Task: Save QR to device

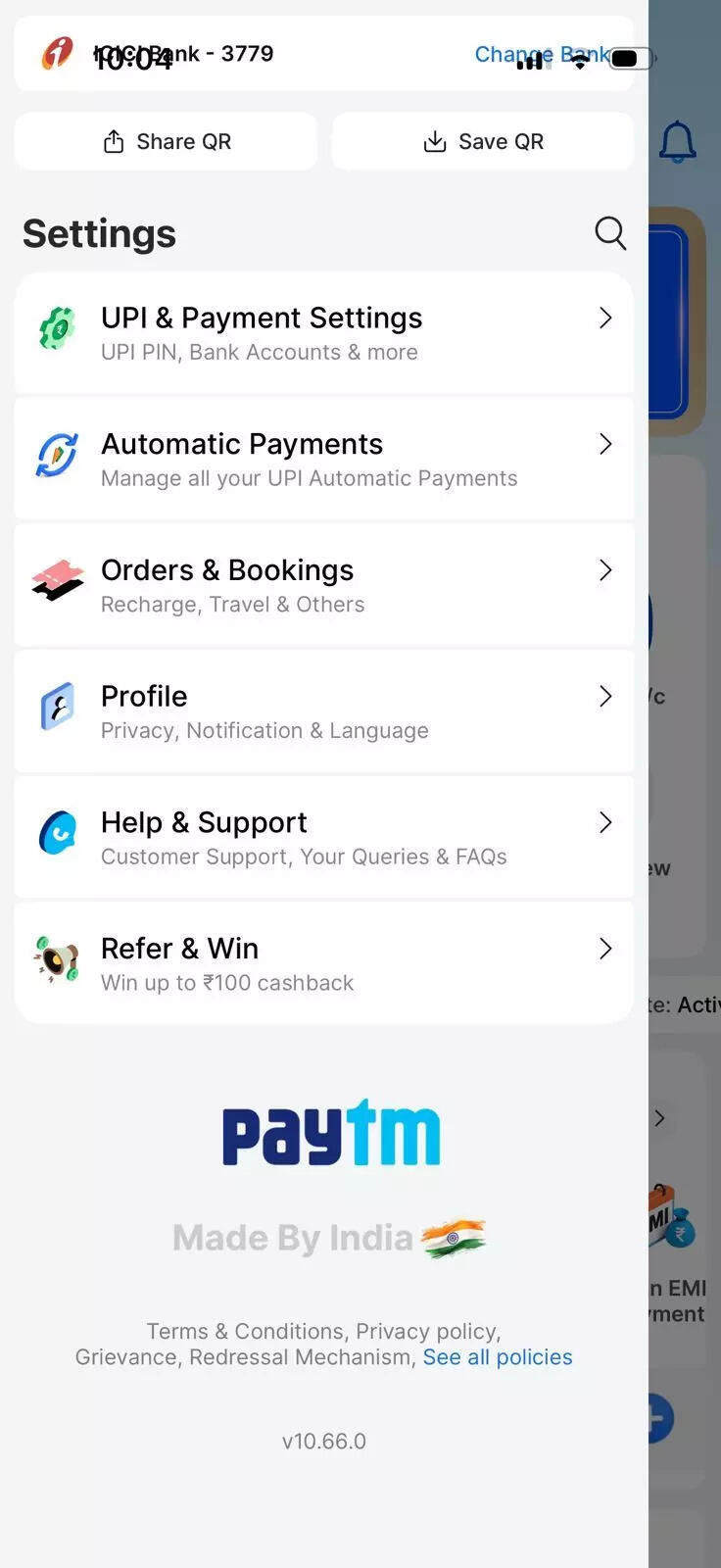Action: (483, 142)
